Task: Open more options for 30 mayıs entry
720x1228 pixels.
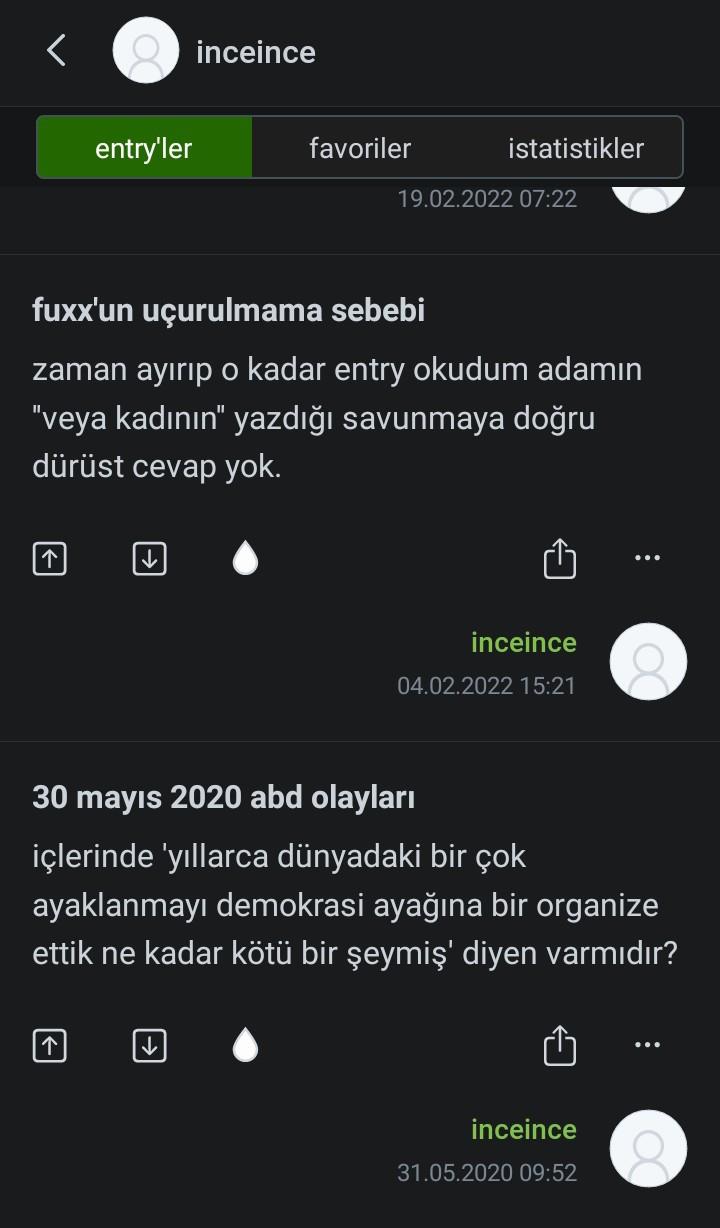Action: click(x=647, y=1046)
